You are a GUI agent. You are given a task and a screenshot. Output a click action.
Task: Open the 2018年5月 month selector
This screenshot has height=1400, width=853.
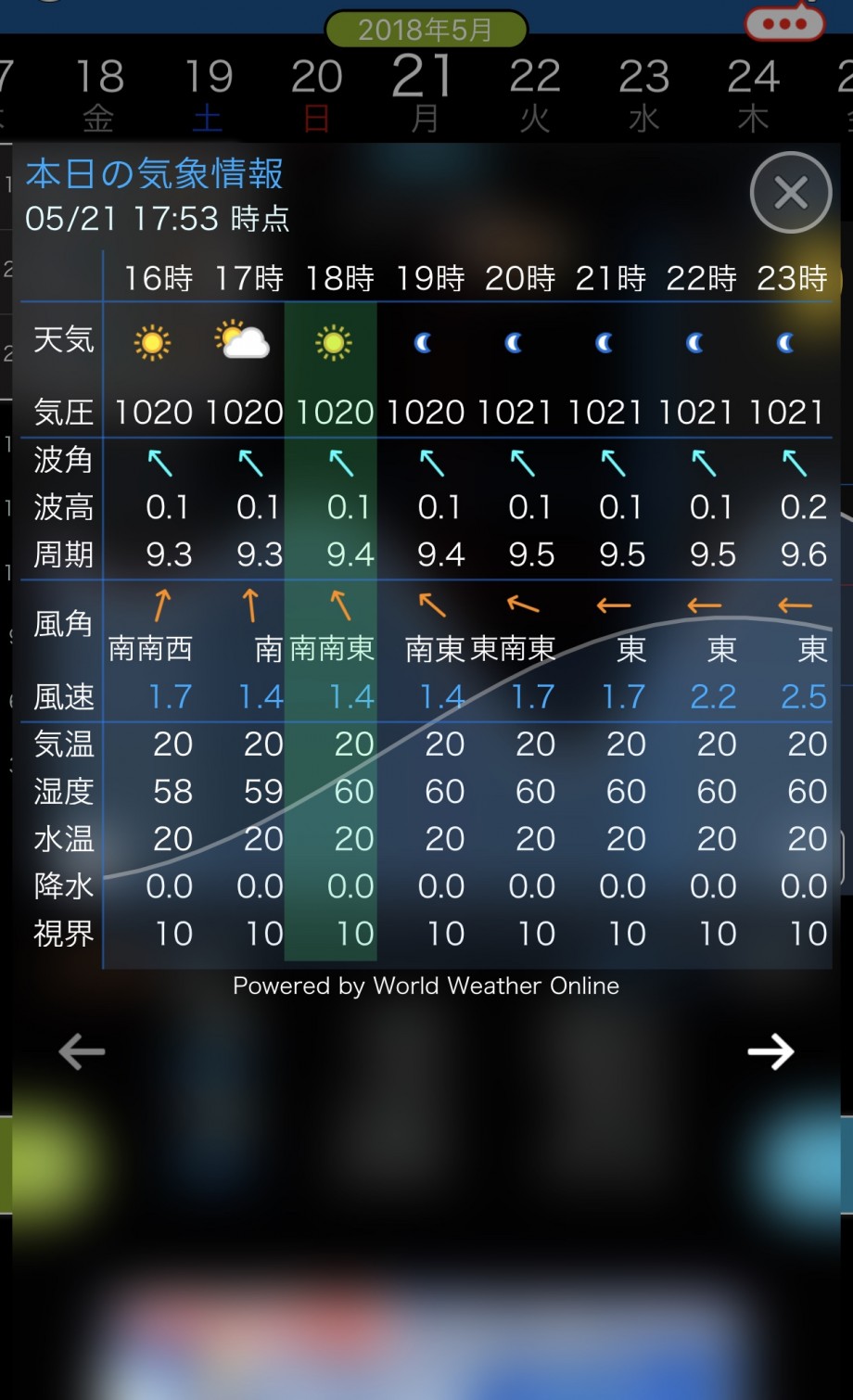pyautogui.click(x=426, y=29)
